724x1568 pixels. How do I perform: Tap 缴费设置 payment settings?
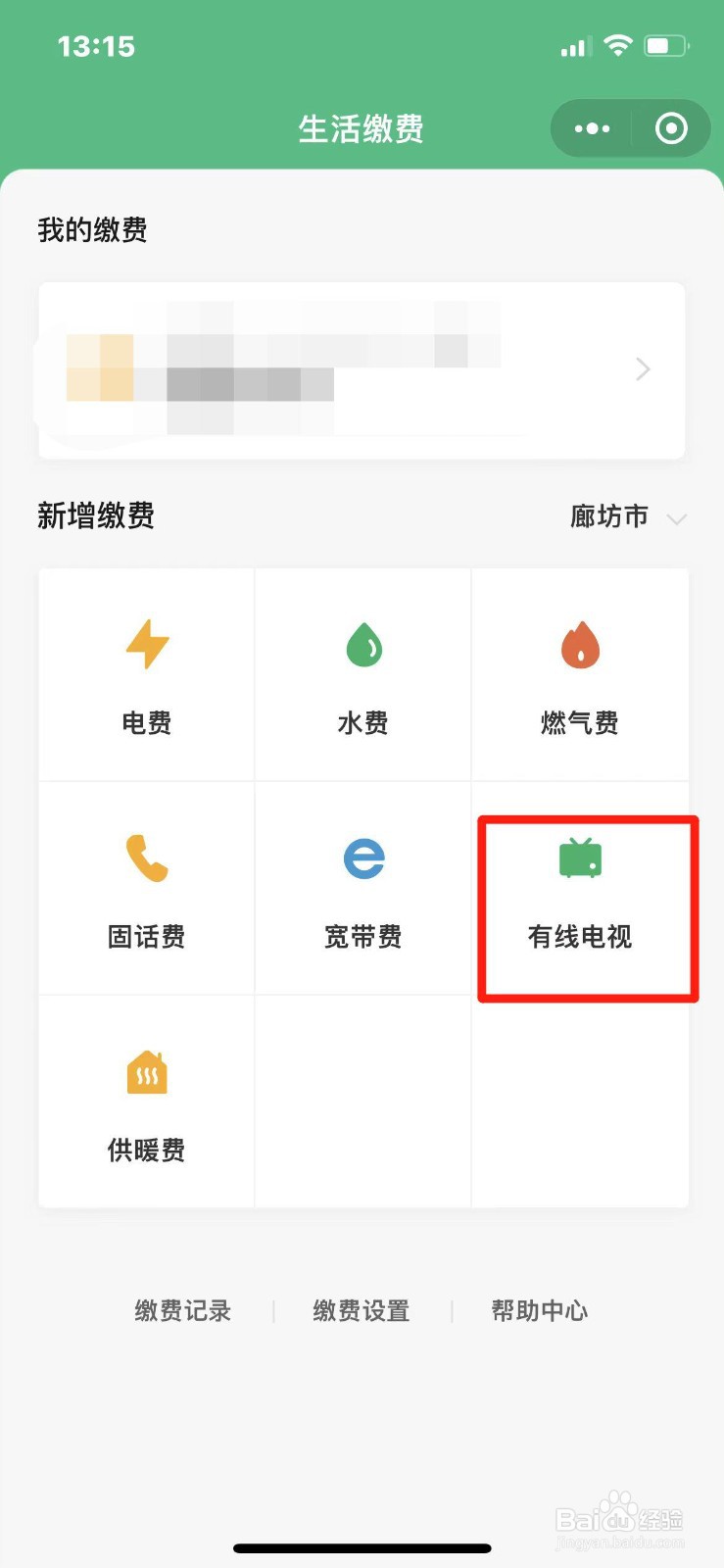pos(362,1310)
